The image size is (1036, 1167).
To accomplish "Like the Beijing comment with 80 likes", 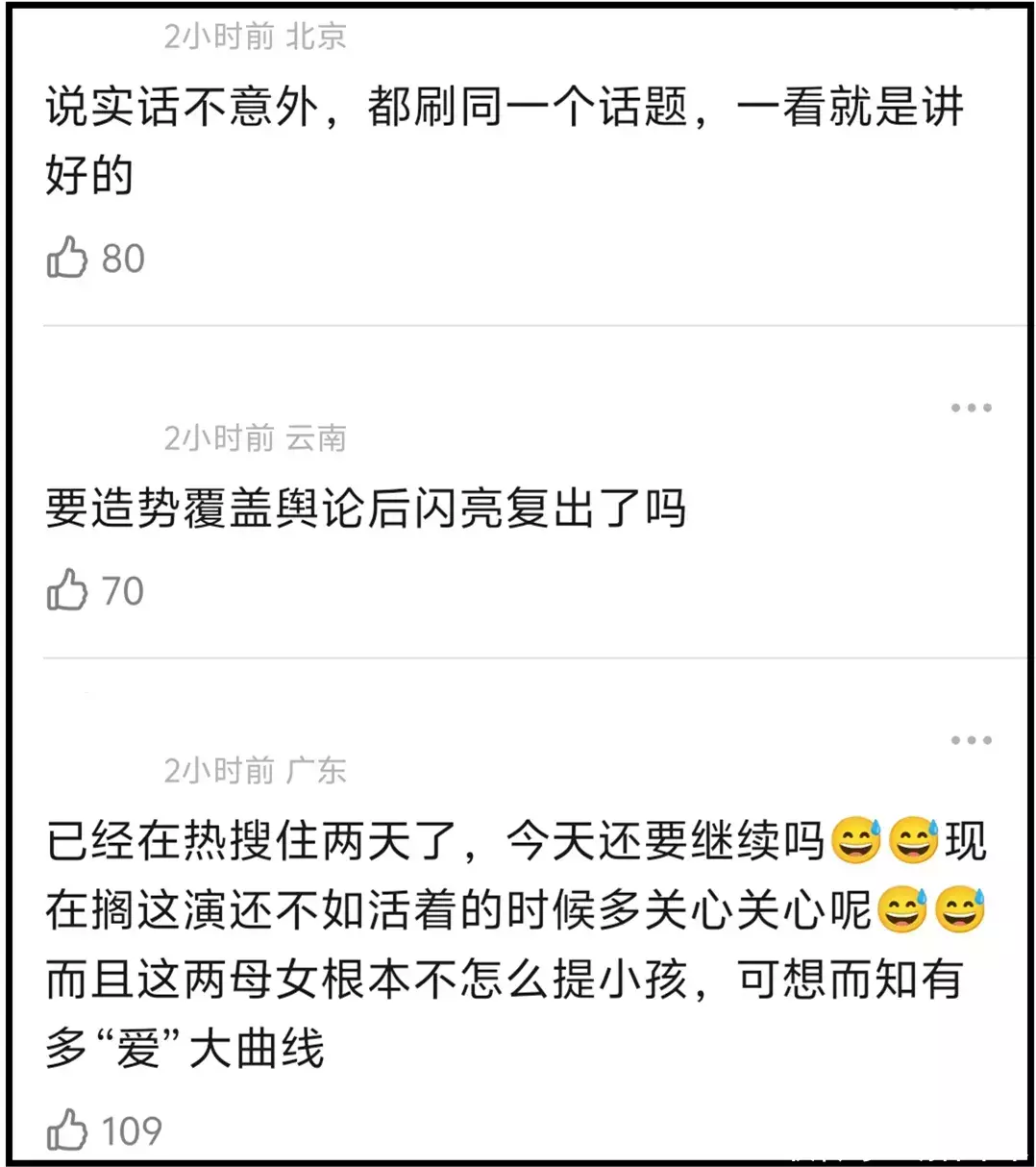I will point(67,259).
